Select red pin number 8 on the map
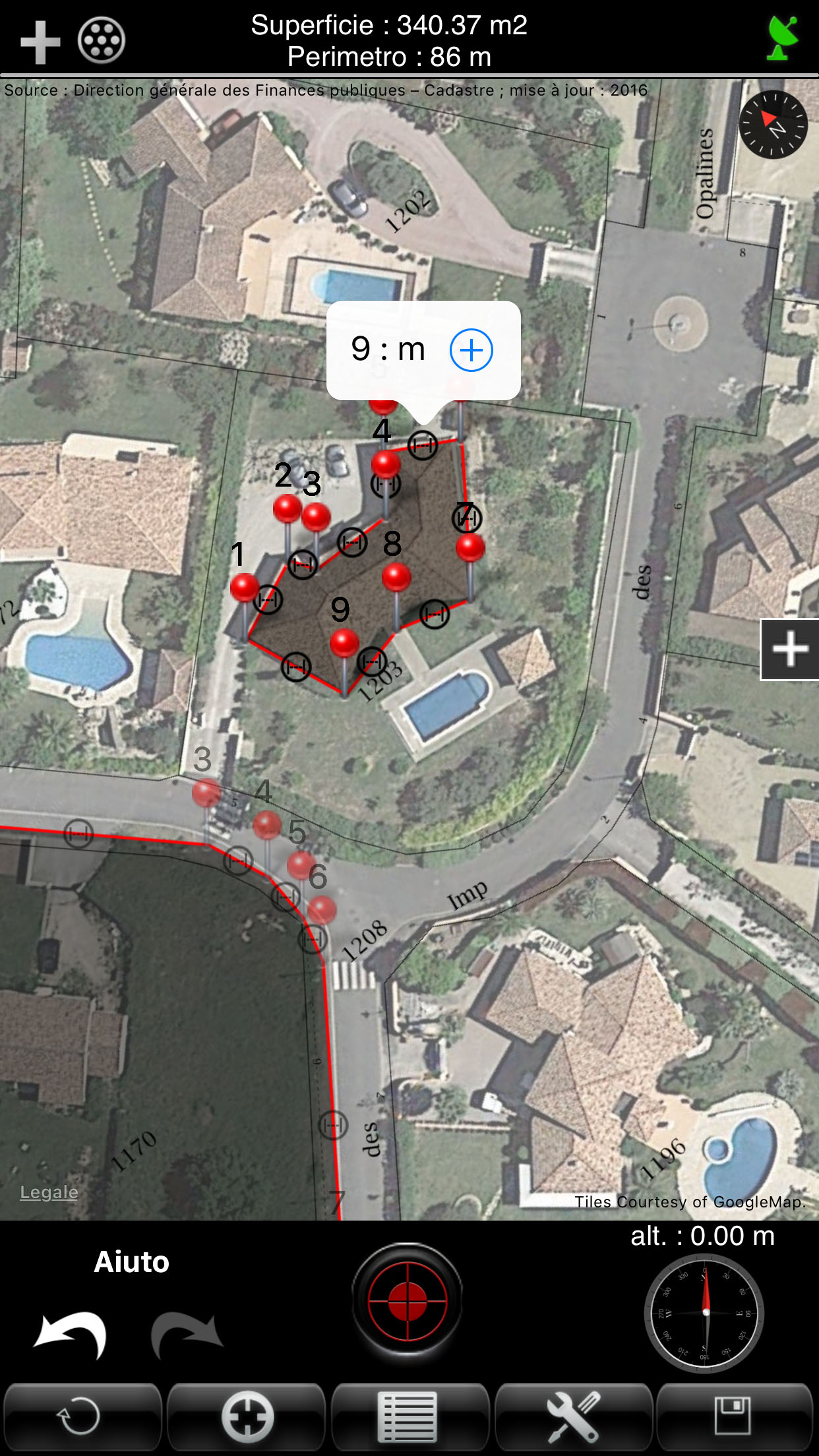The height and width of the screenshot is (1456, 819). 396,578
